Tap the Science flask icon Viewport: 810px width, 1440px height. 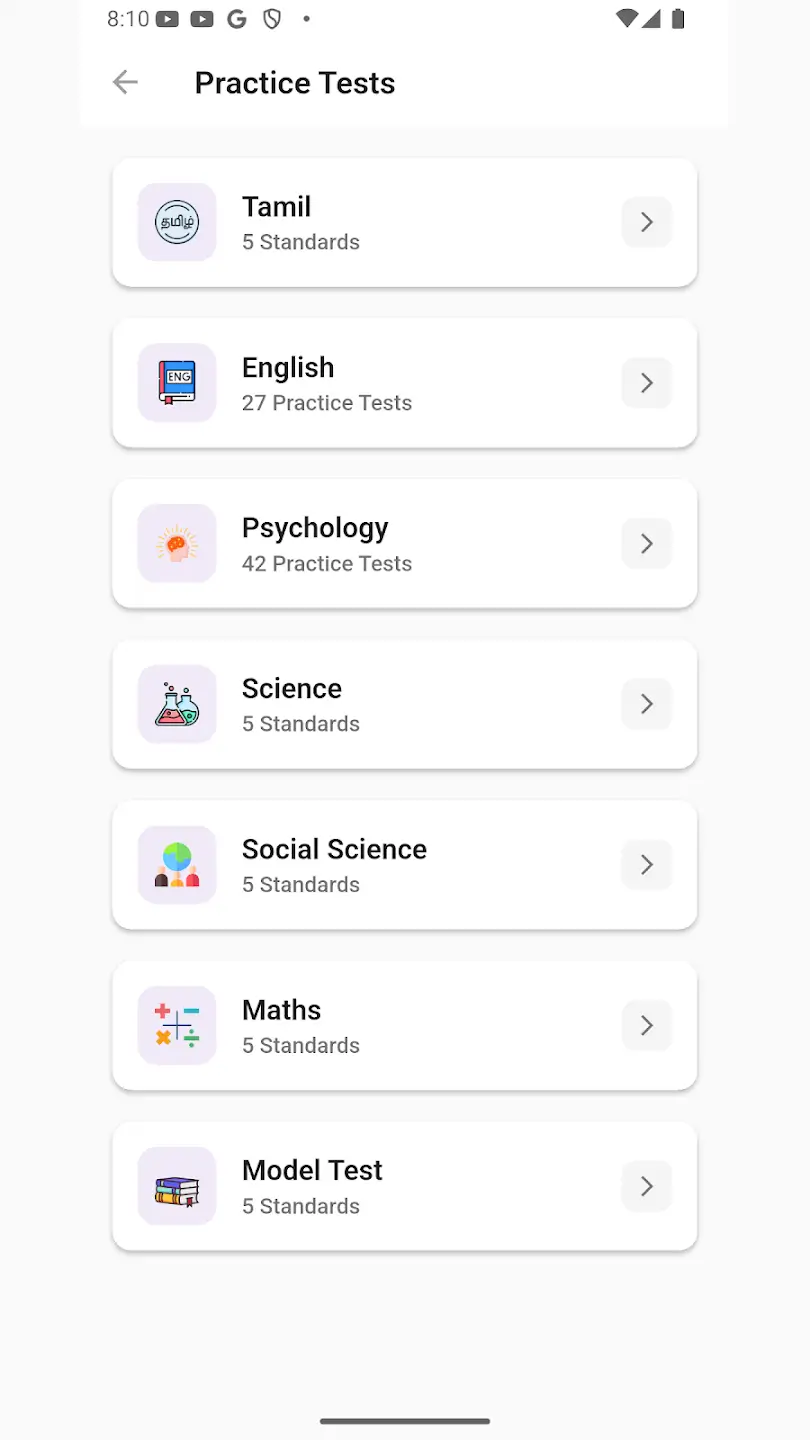click(177, 704)
